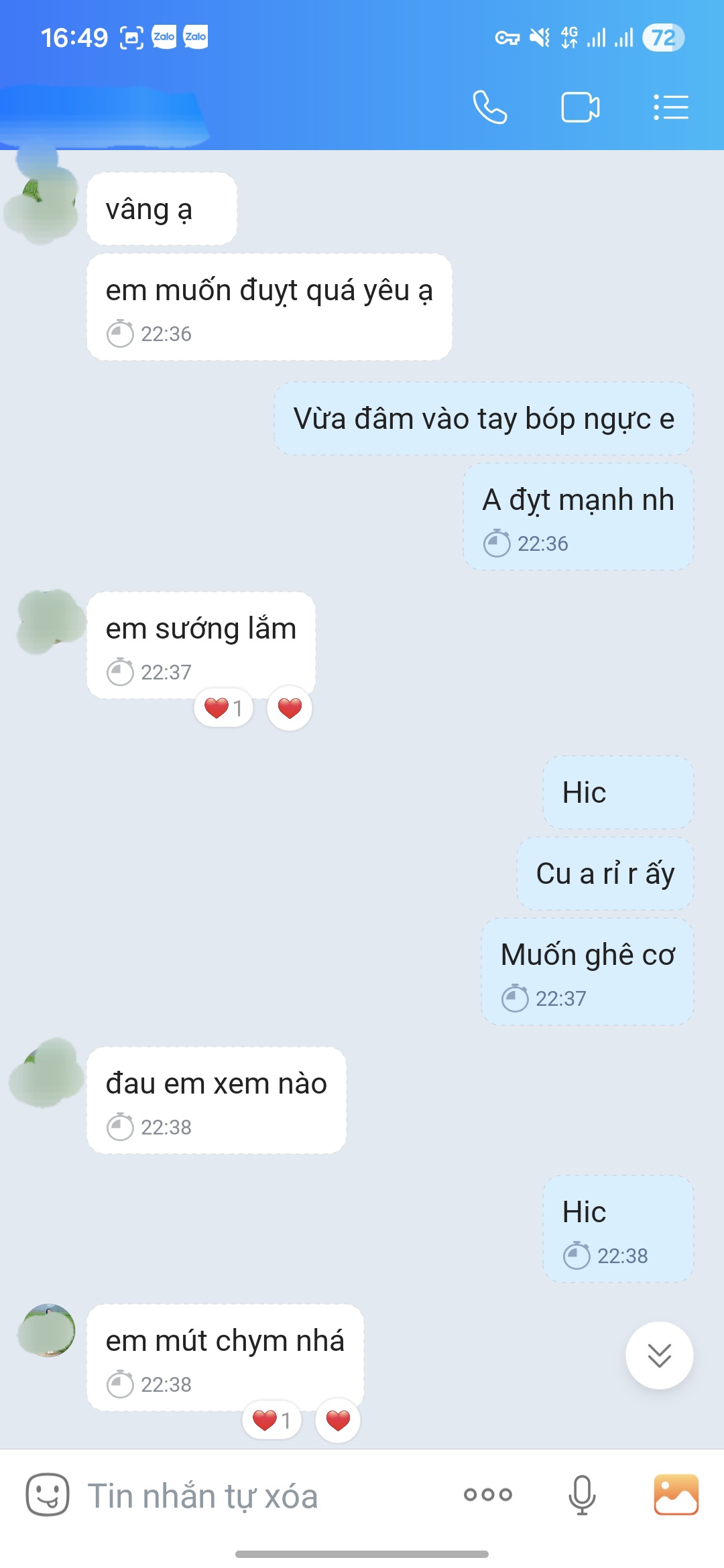Screen dimensions: 724x1568
Task: Jump to the latest messages
Action: pyautogui.click(x=659, y=1356)
